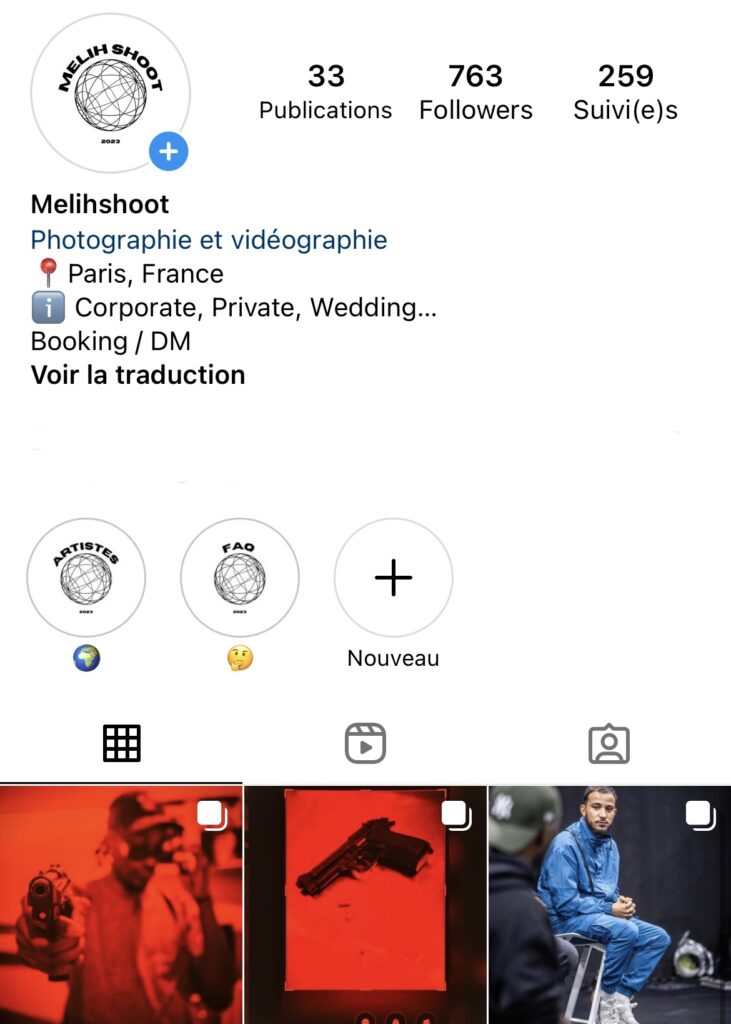Switch to the Reels tab
The height and width of the screenshot is (1024, 731).
365,744
